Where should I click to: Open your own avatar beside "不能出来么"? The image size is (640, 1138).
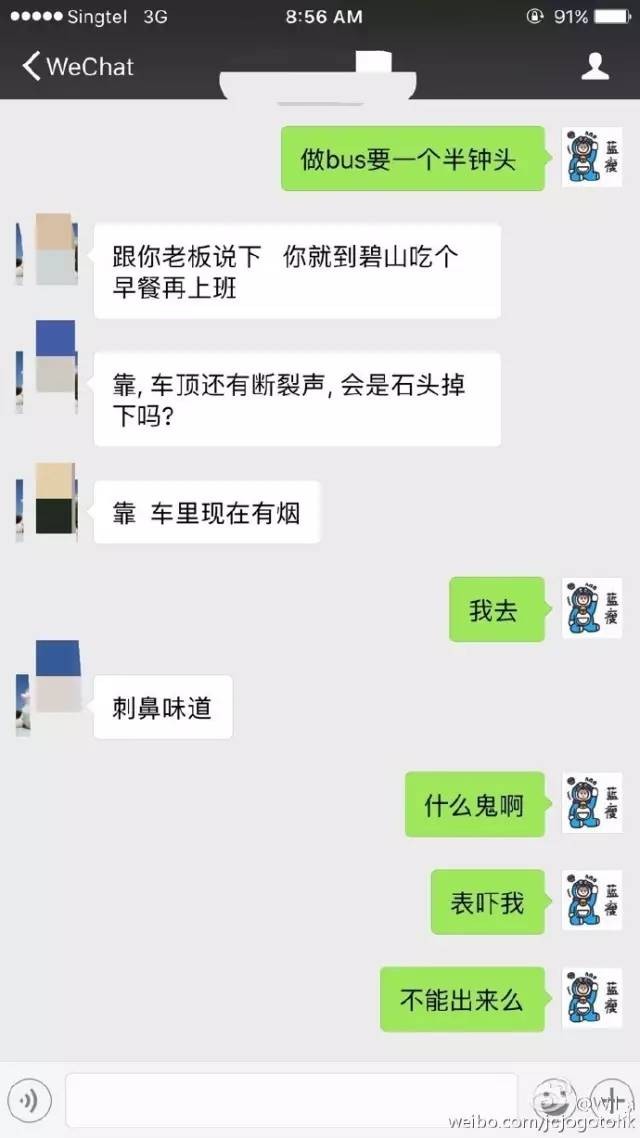[x=592, y=998]
